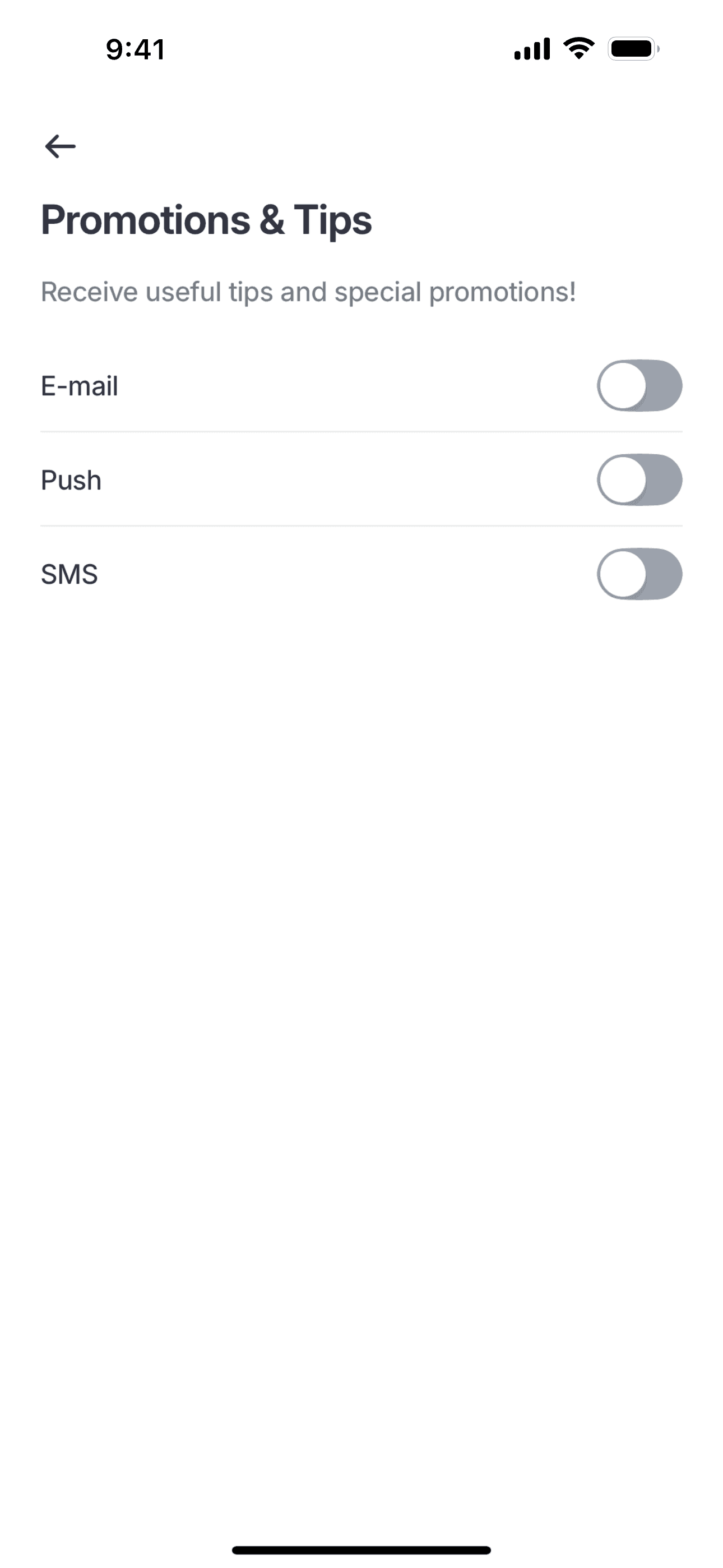Toggle the E-mail switch off position
The width and height of the screenshot is (723, 1568).
click(639, 386)
